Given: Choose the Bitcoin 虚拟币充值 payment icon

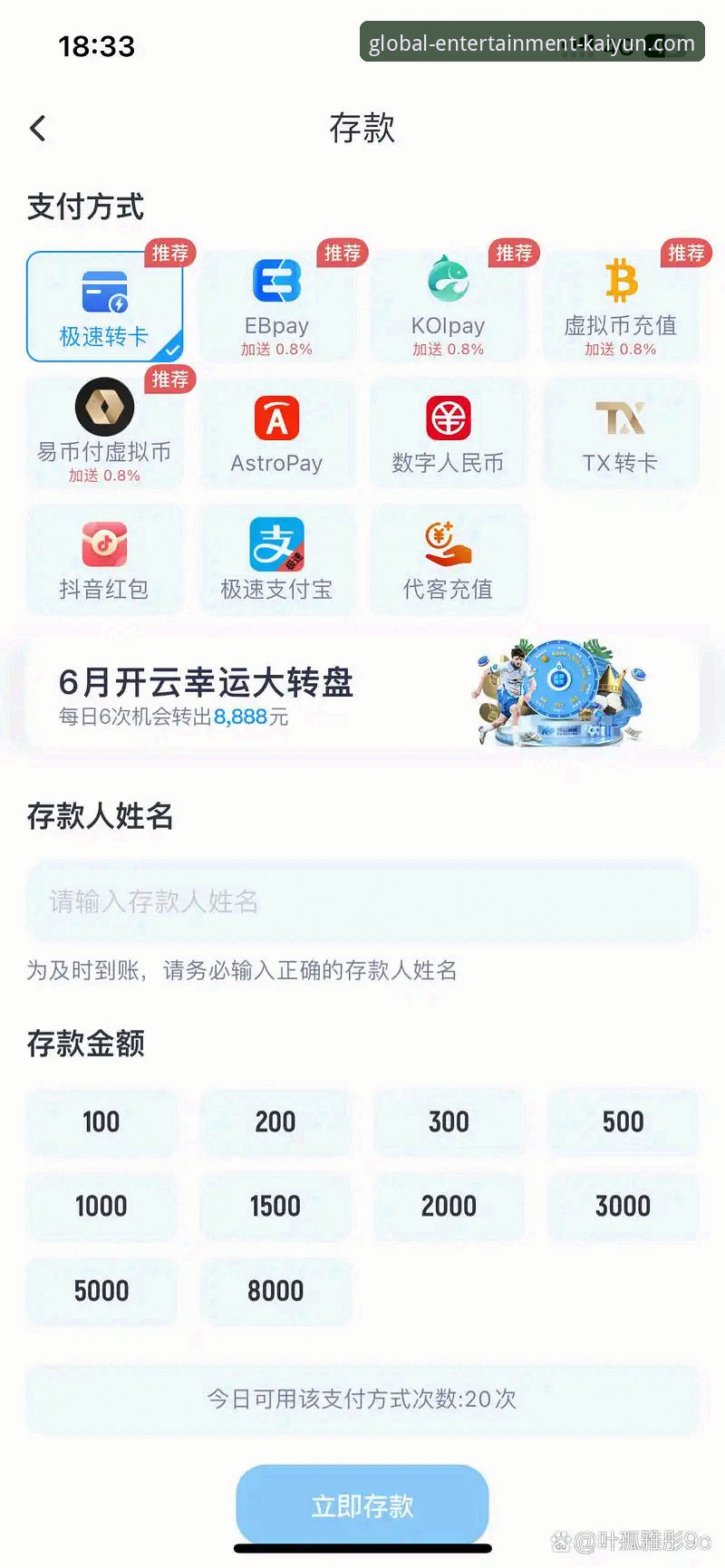Looking at the screenshot, I should click(x=621, y=288).
